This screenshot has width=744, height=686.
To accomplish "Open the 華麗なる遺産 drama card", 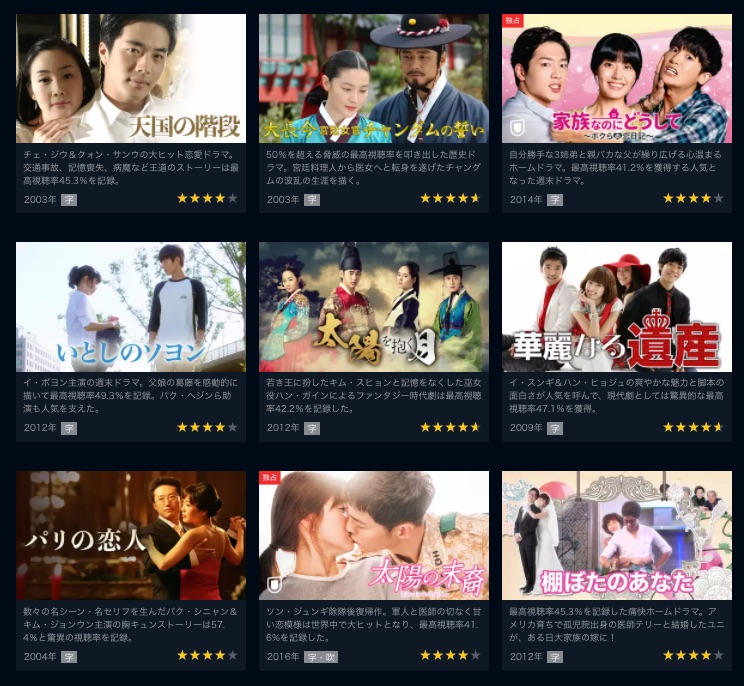I will 616,307.
